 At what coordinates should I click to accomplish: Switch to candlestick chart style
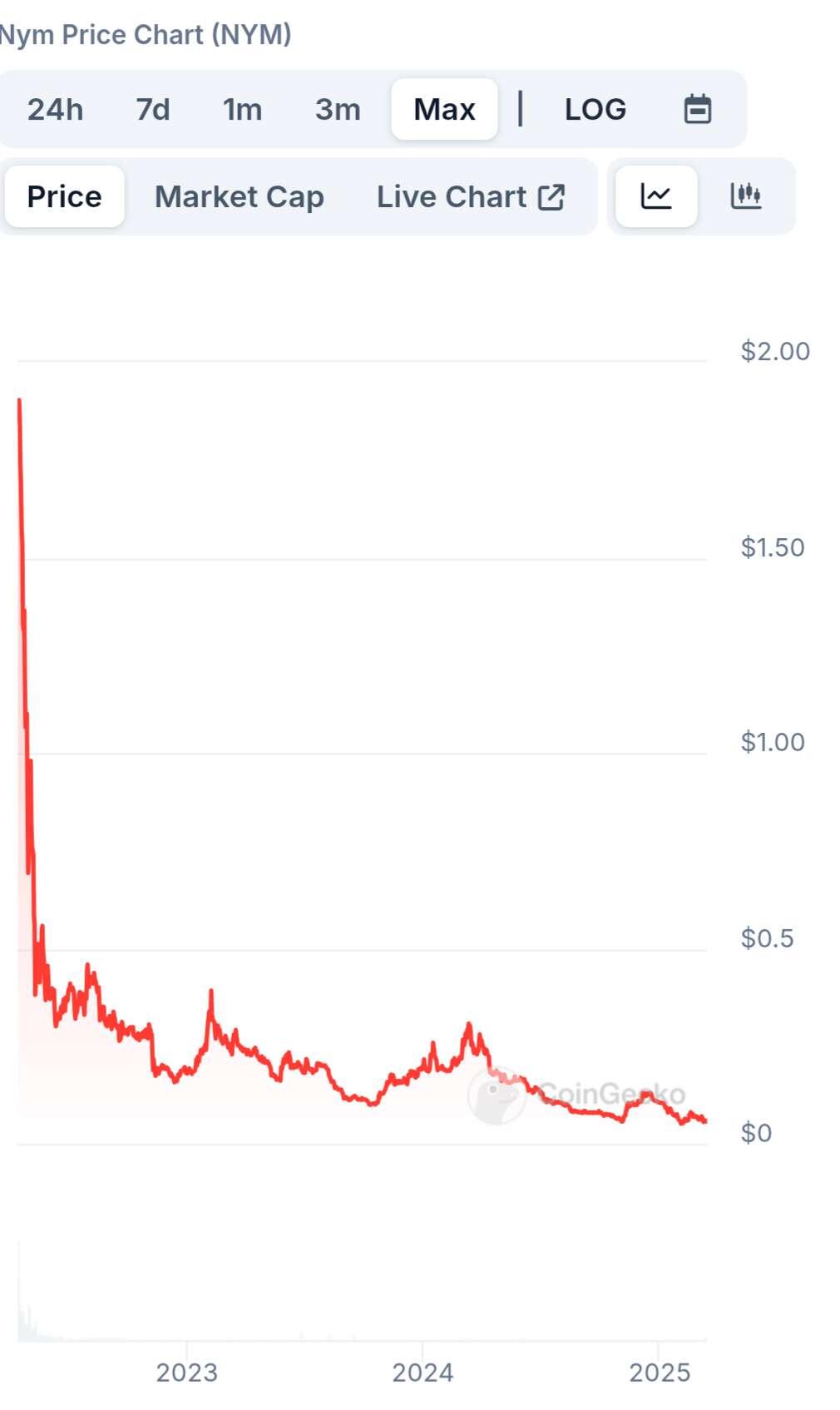746,196
